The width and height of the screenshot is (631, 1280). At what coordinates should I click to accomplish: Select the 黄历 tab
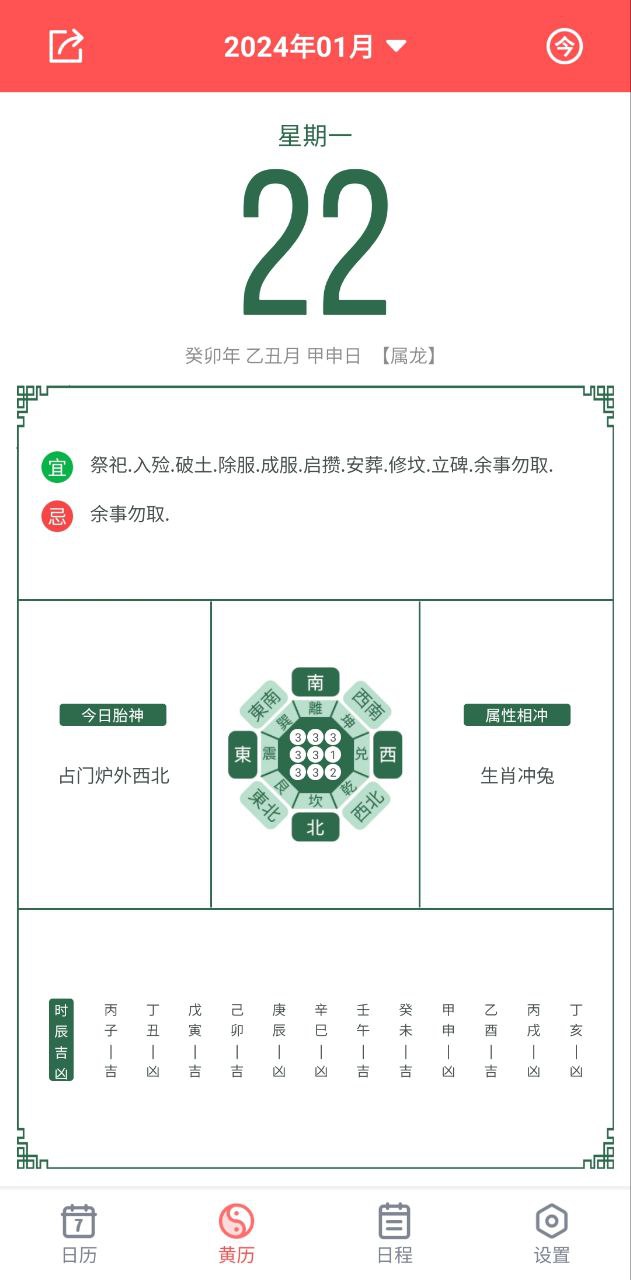coord(237,1234)
